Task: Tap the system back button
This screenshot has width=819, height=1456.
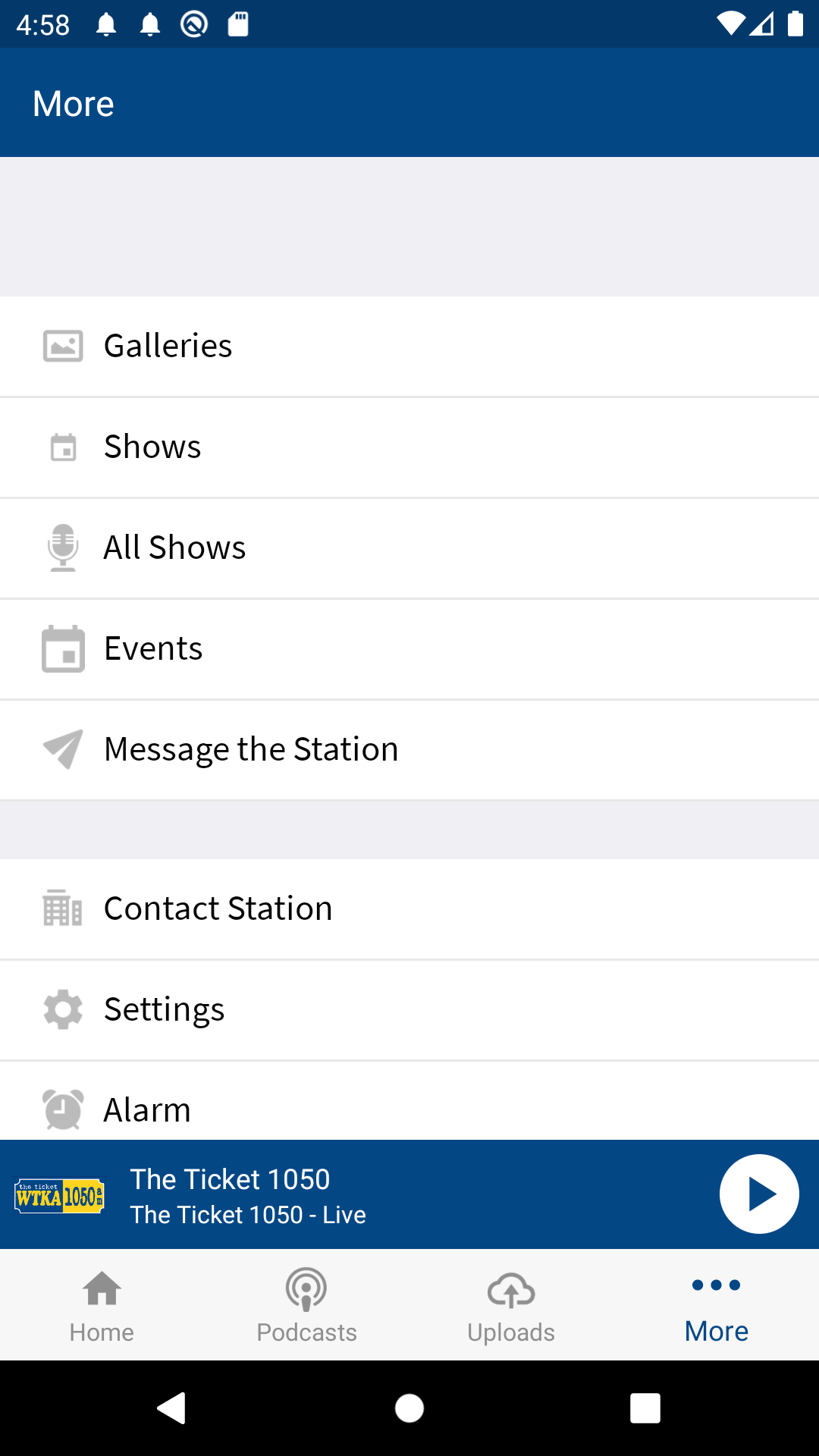Action: [171, 1408]
